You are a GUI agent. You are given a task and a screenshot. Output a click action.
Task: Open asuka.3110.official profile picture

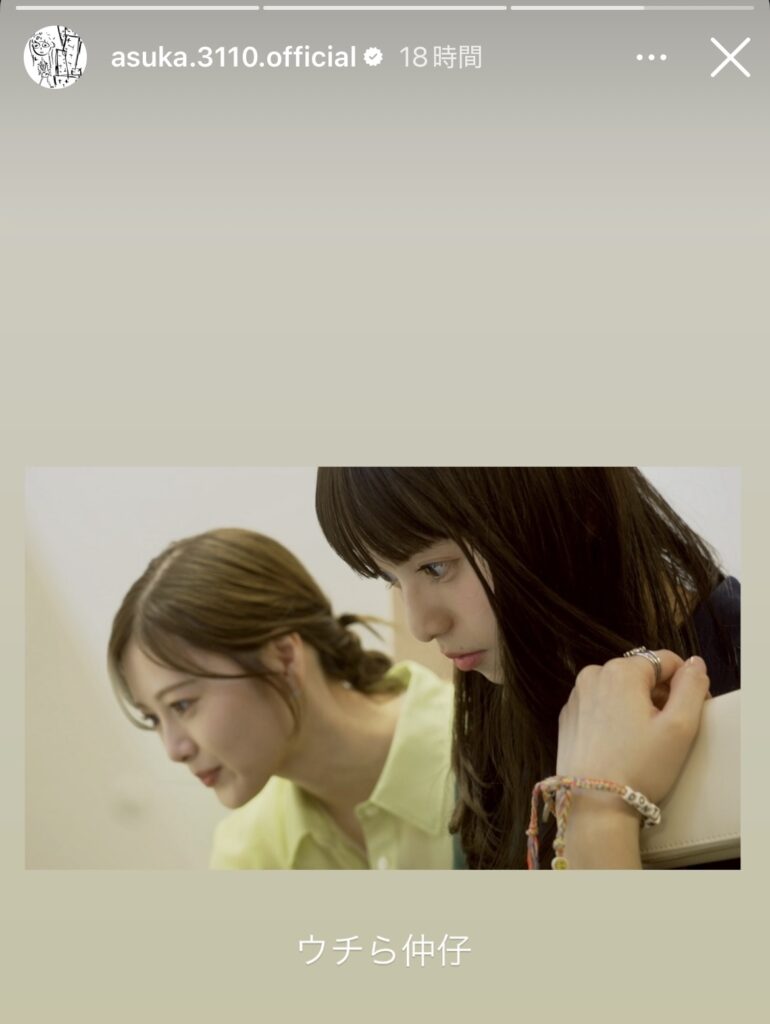coord(55,57)
